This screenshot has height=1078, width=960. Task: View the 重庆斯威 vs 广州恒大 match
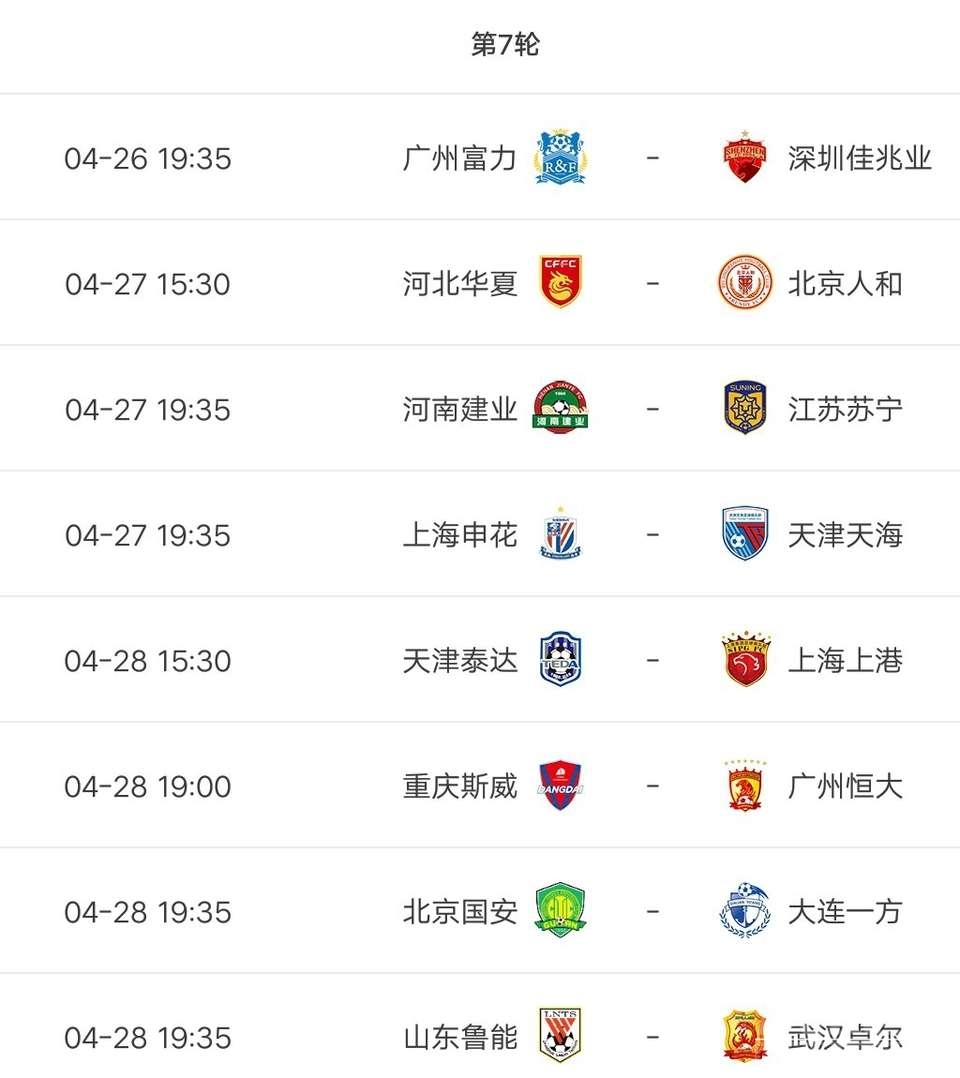point(652,786)
